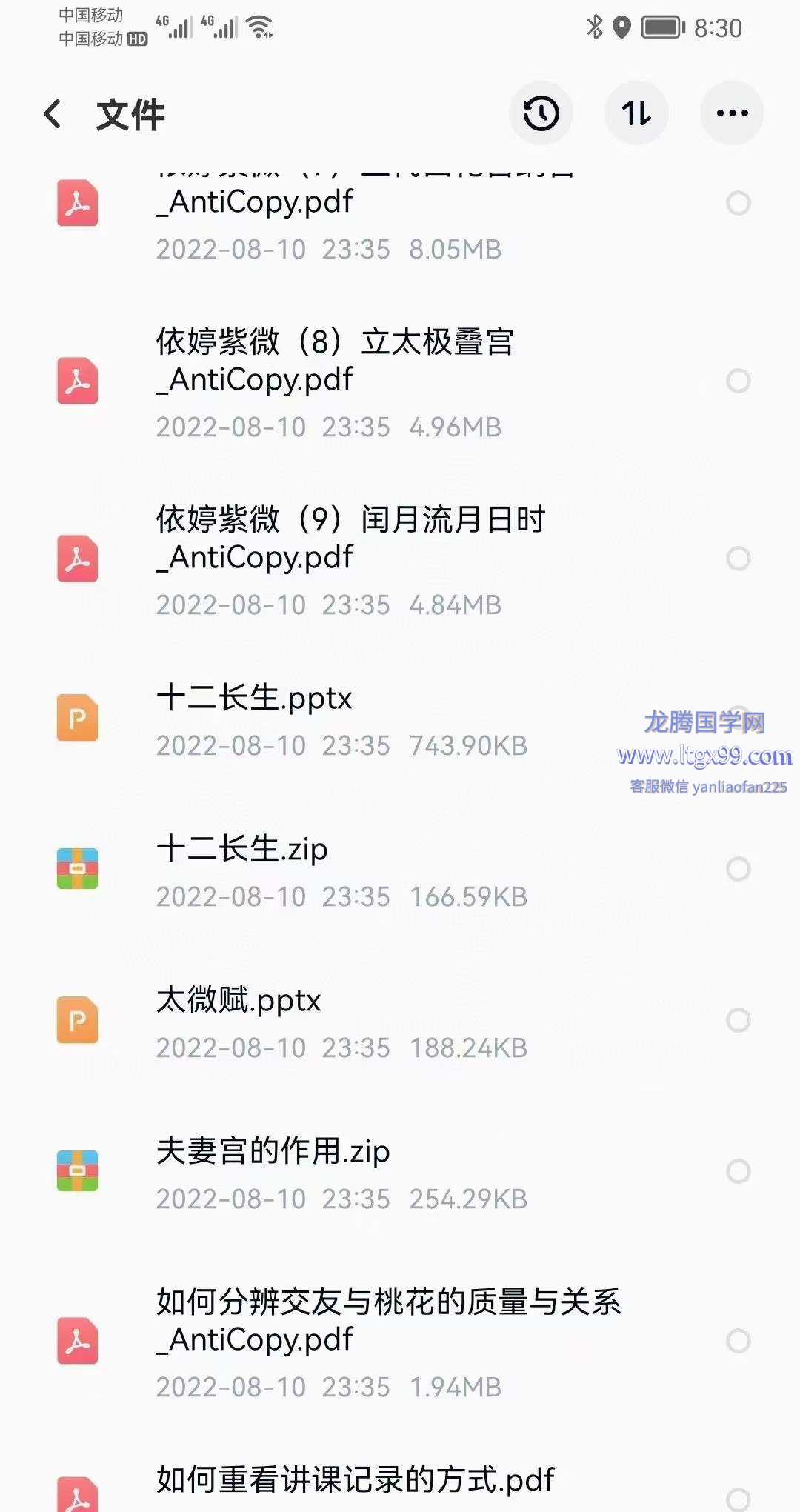
Task: Go back from the 文件 screen
Action: click(x=53, y=114)
